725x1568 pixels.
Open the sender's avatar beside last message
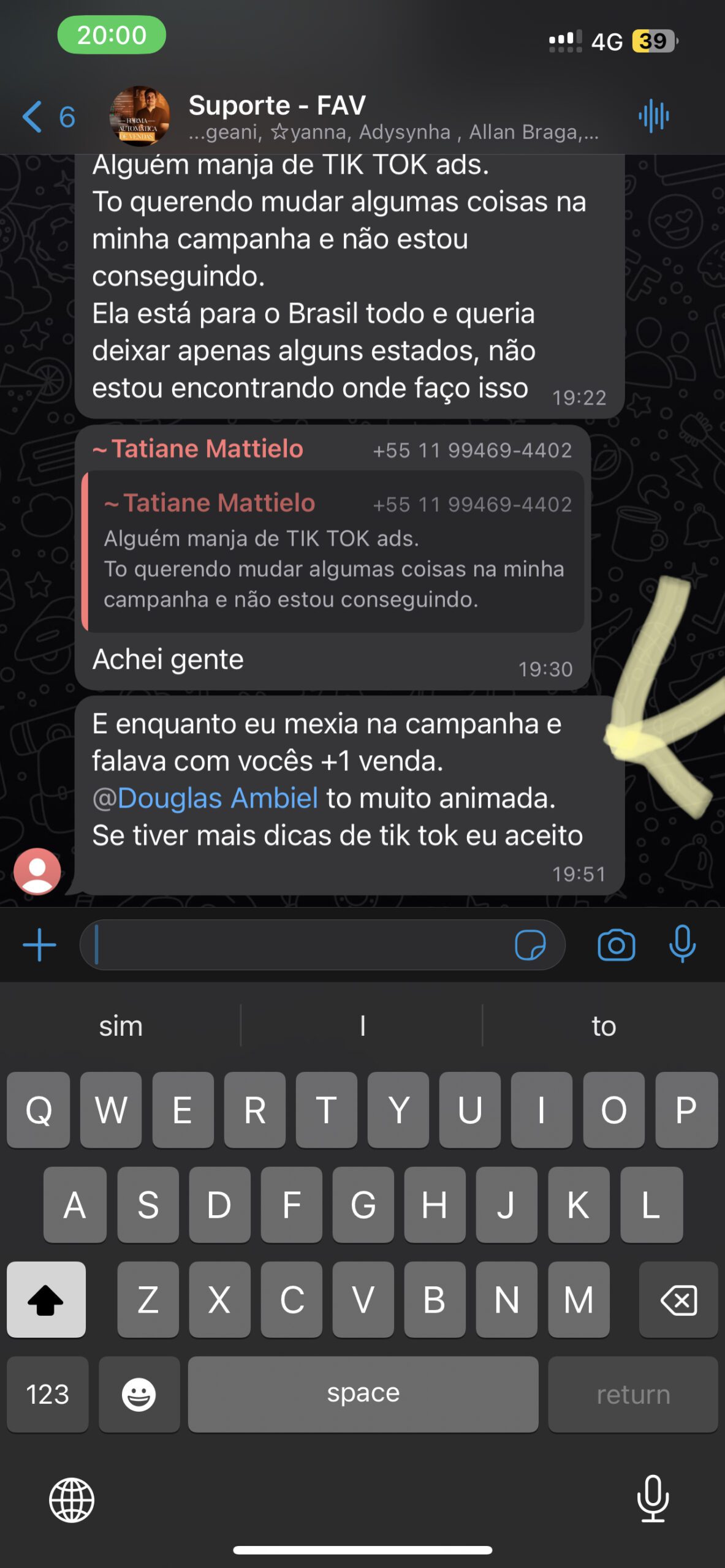click(37, 871)
